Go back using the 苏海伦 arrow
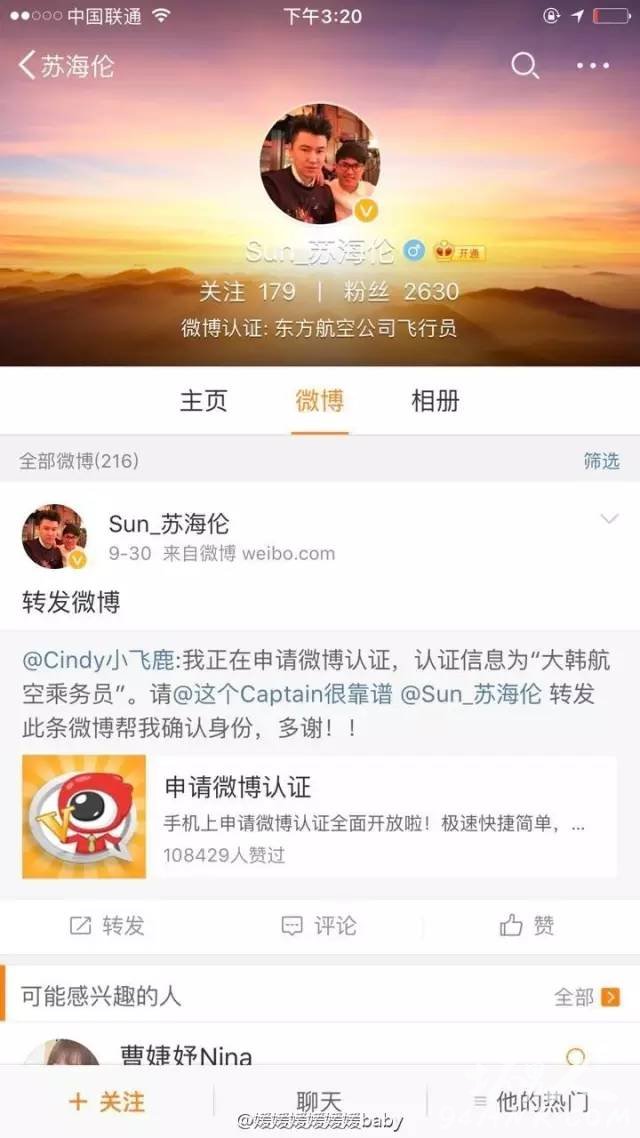Viewport: 640px width, 1138px height. point(66,66)
